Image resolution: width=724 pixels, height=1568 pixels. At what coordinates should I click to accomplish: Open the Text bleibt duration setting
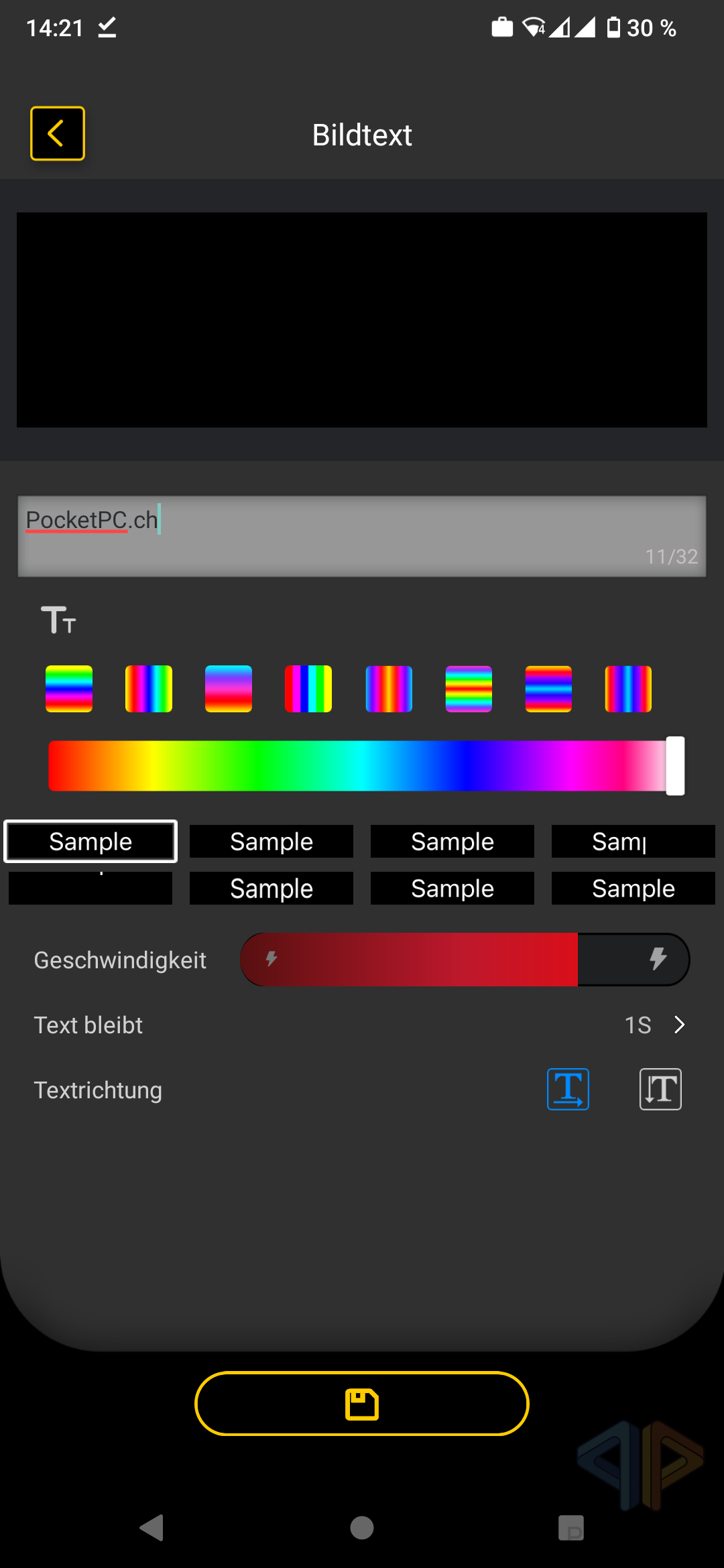[x=362, y=1025]
